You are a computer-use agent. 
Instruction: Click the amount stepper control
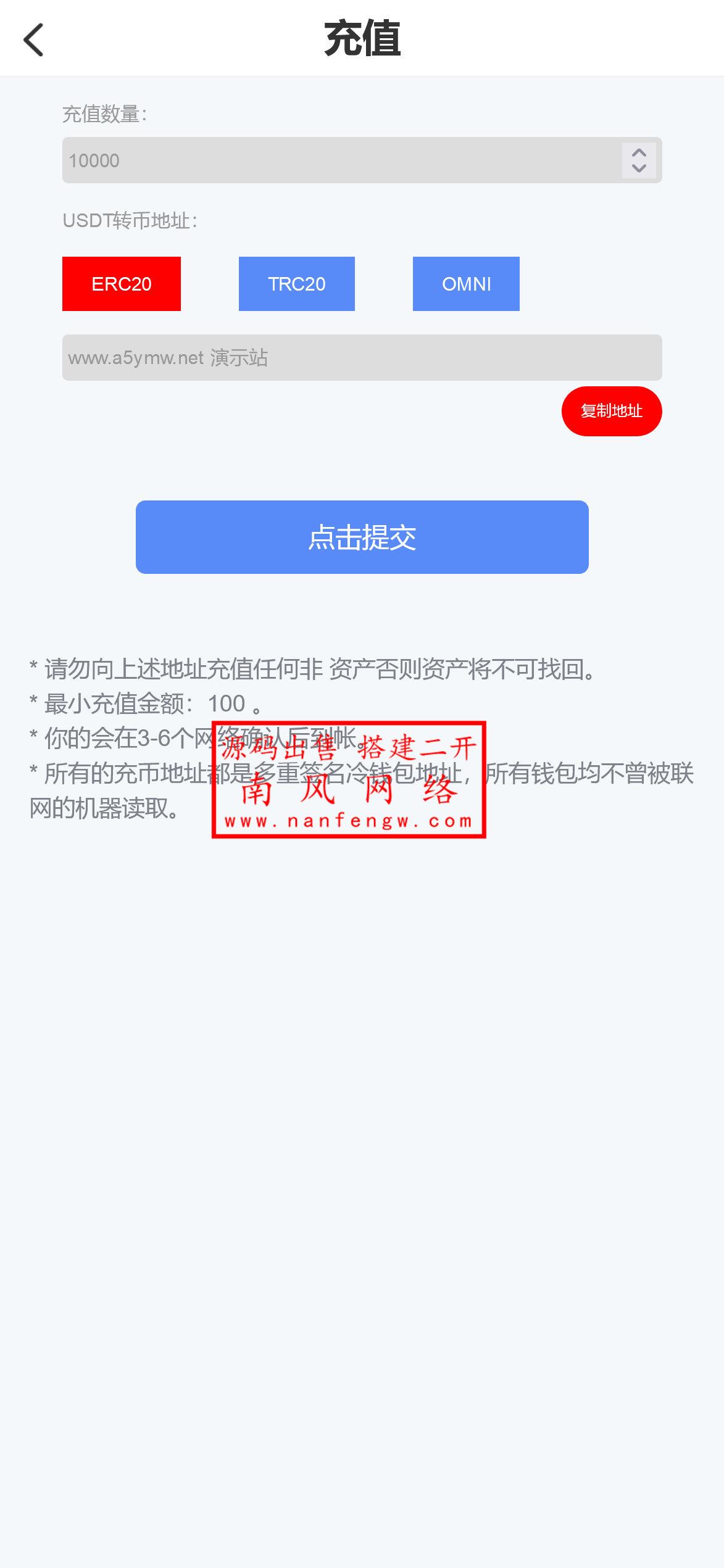pyautogui.click(x=639, y=160)
